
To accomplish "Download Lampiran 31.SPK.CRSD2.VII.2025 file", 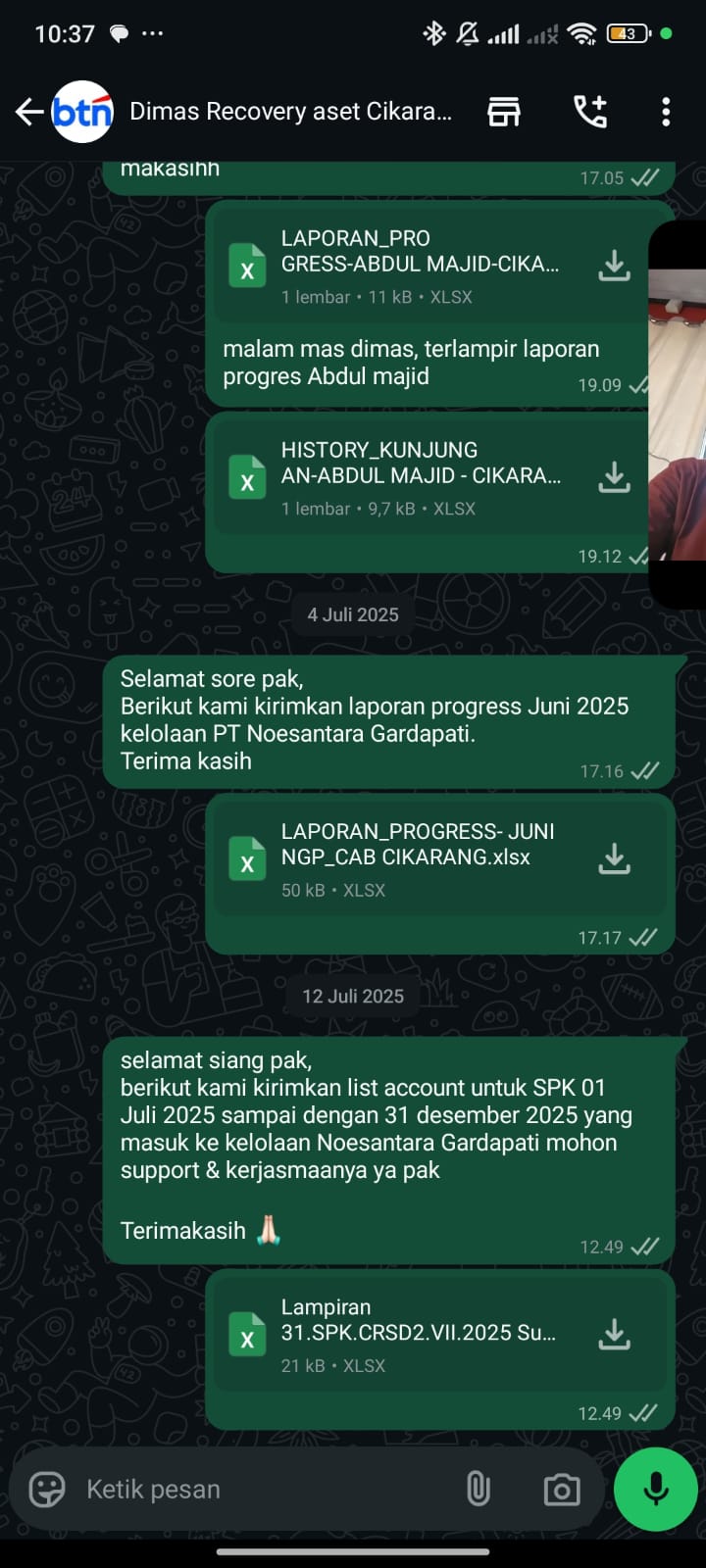I will (x=614, y=1334).
